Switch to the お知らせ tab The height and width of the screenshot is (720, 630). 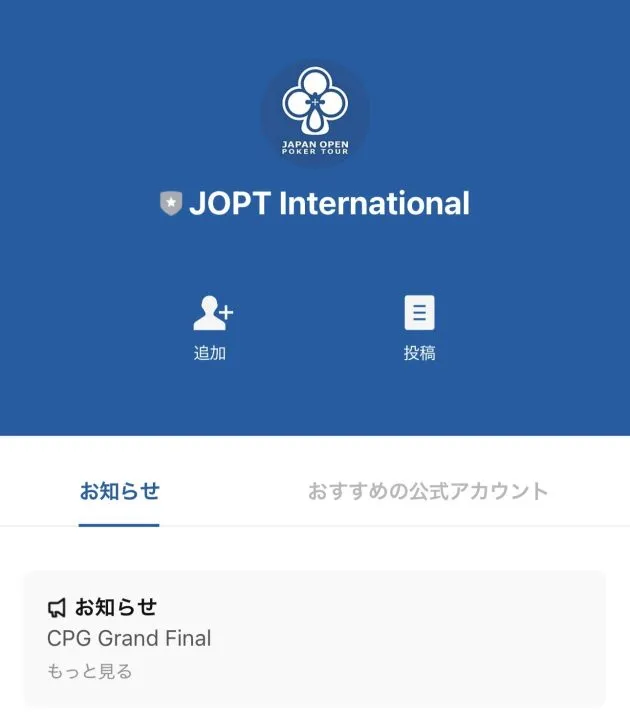[x=119, y=491]
